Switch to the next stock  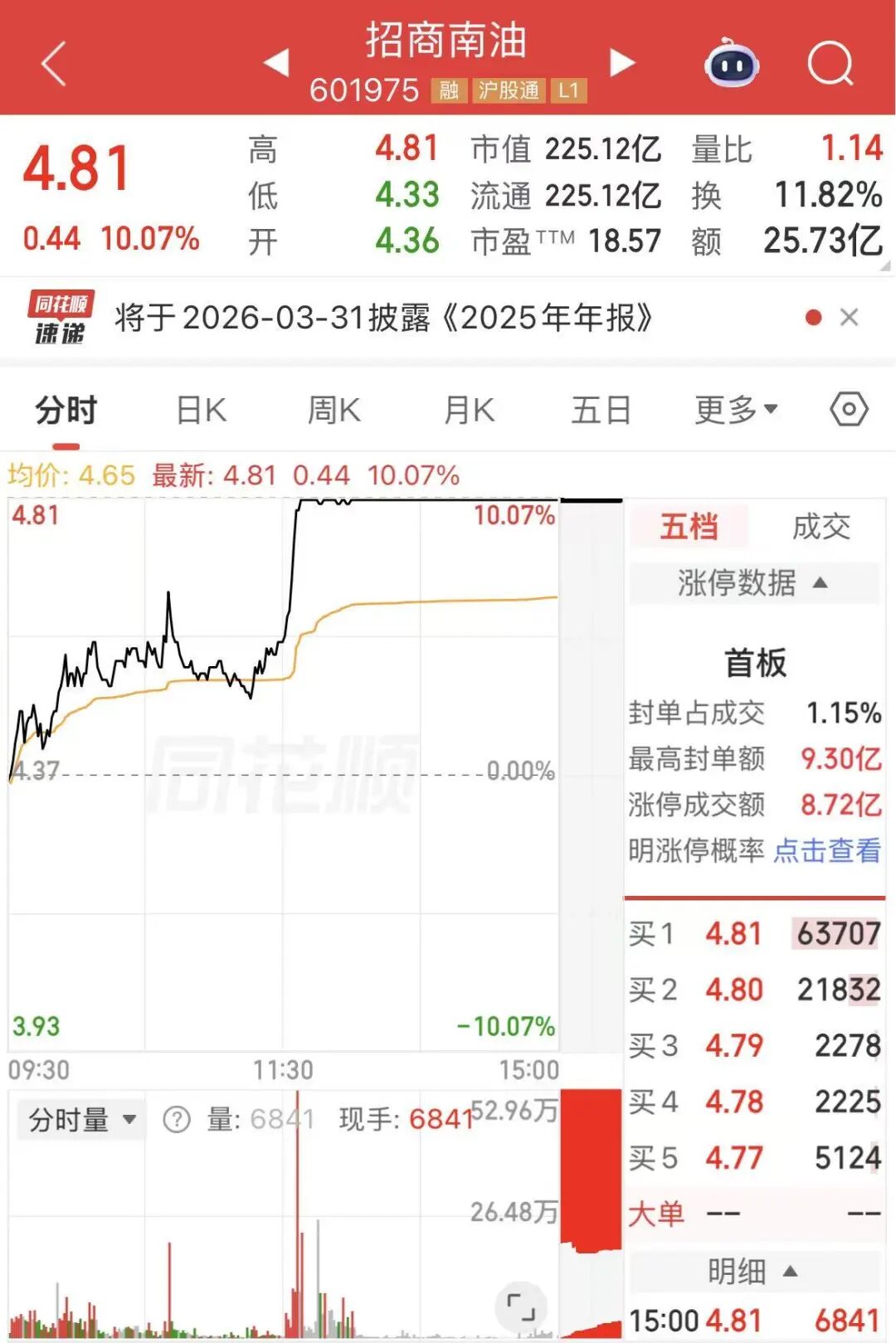click(622, 62)
